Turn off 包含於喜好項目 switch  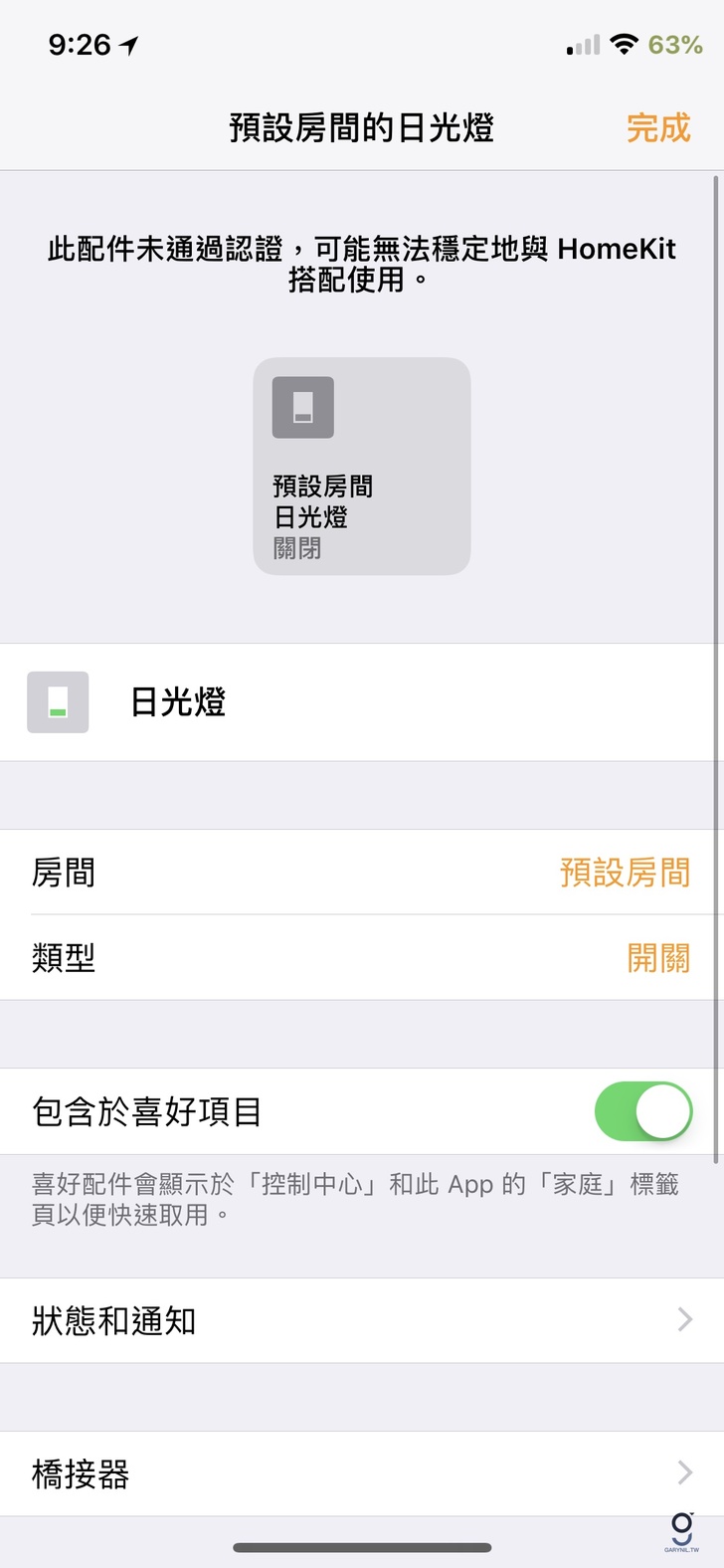pos(642,1111)
